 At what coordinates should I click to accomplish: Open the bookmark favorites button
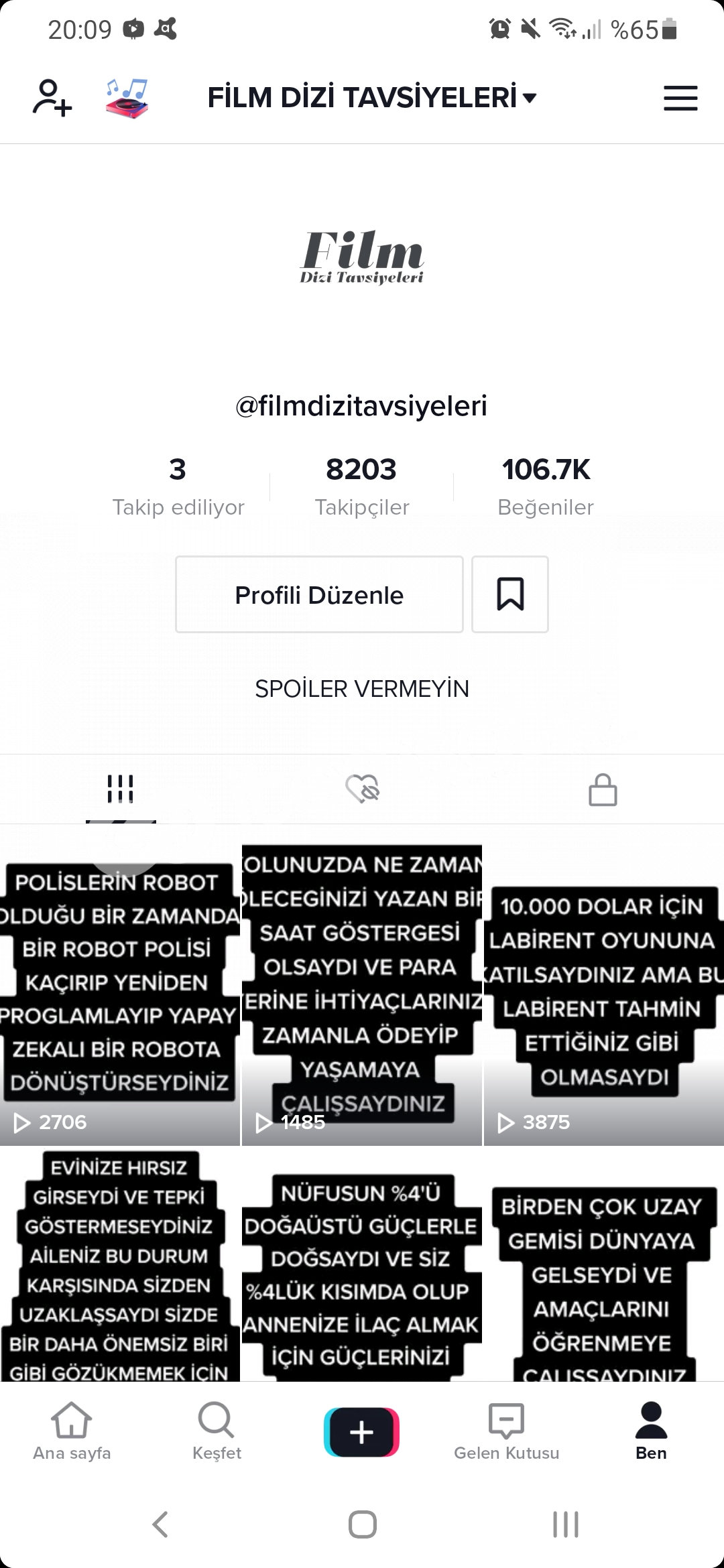point(510,594)
